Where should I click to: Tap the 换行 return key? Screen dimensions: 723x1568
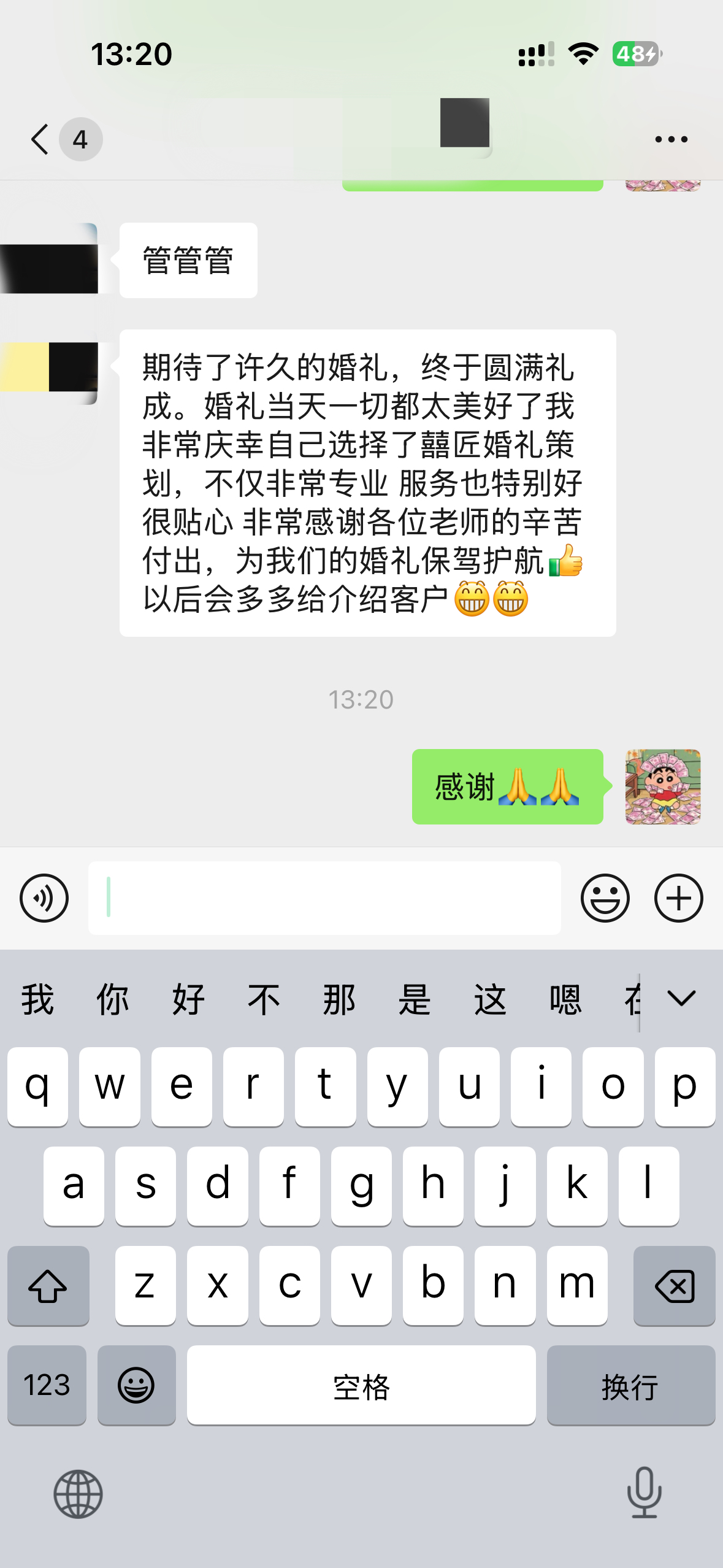click(630, 1385)
